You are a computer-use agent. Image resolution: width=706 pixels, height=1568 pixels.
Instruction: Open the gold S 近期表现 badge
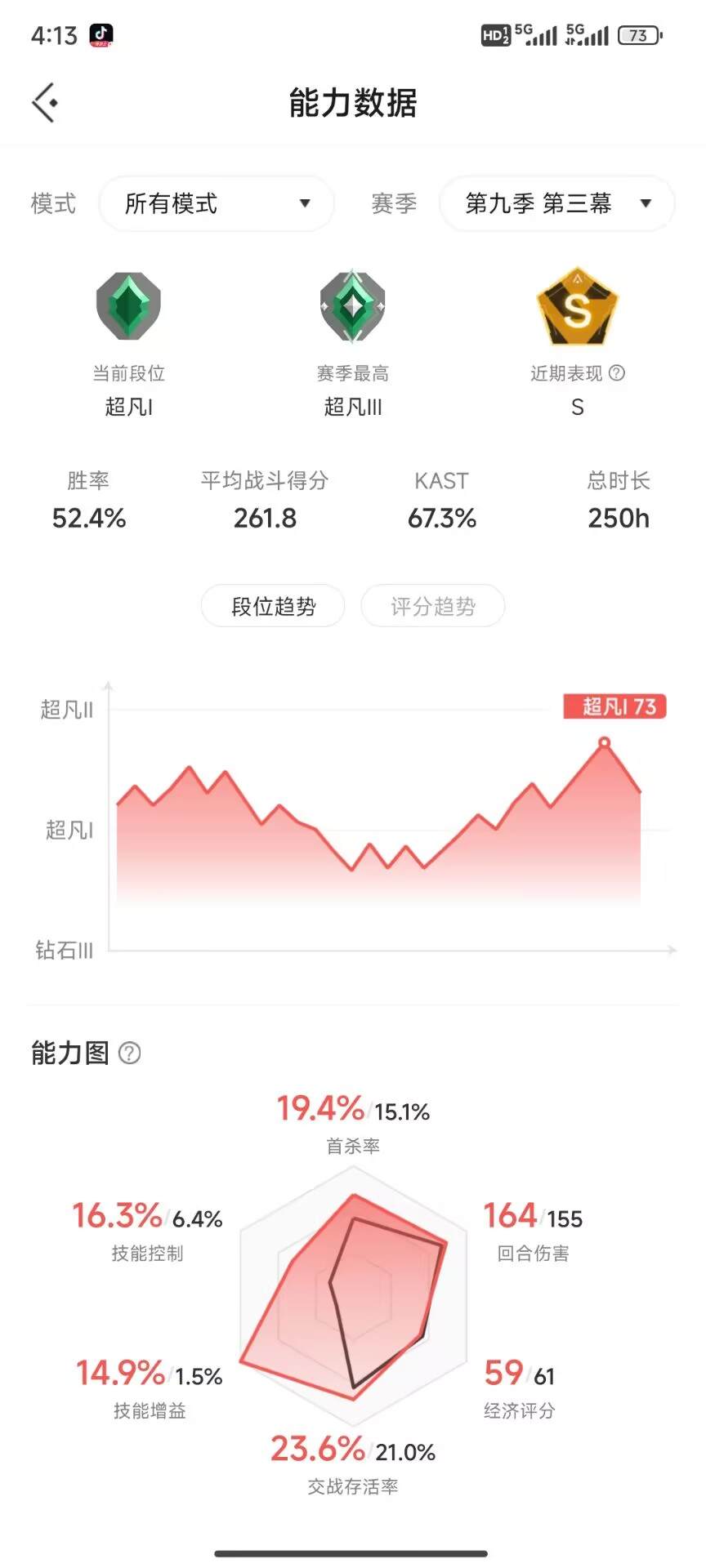(x=577, y=309)
